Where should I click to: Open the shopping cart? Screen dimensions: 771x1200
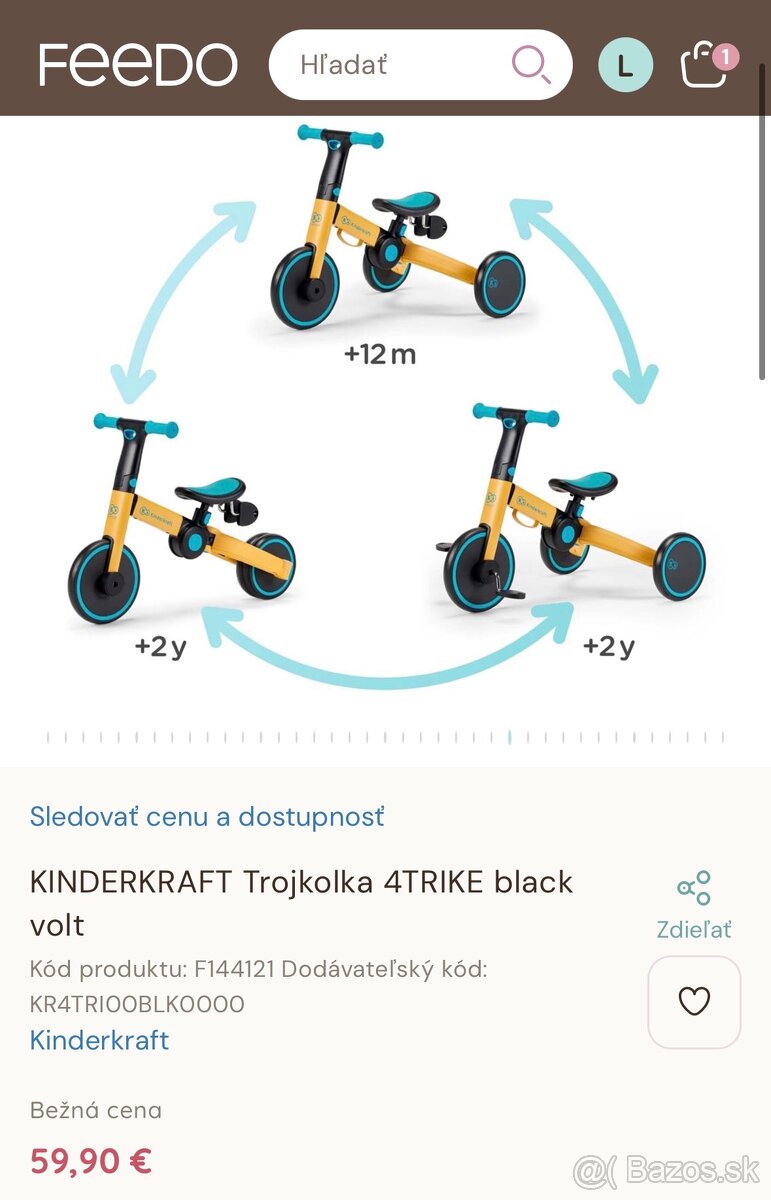(705, 66)
